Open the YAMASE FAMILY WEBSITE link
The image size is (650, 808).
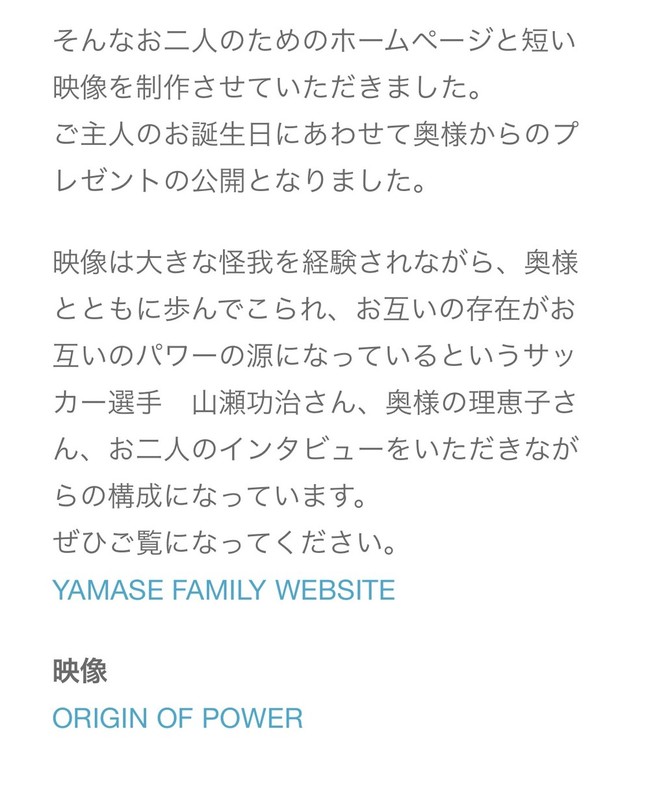click(x=223, y=590)
